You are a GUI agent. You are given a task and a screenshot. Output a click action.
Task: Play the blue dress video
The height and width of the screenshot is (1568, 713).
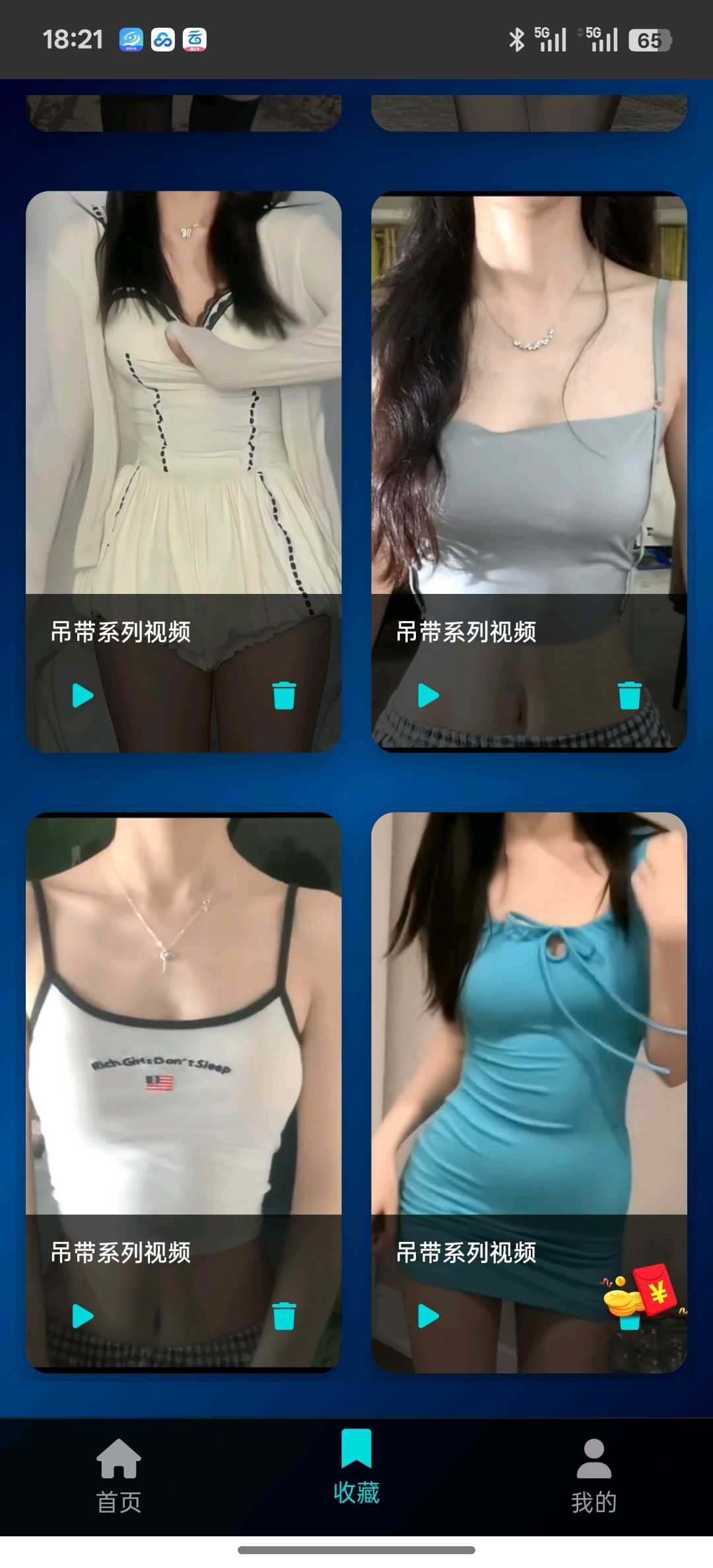(428, 1316)
